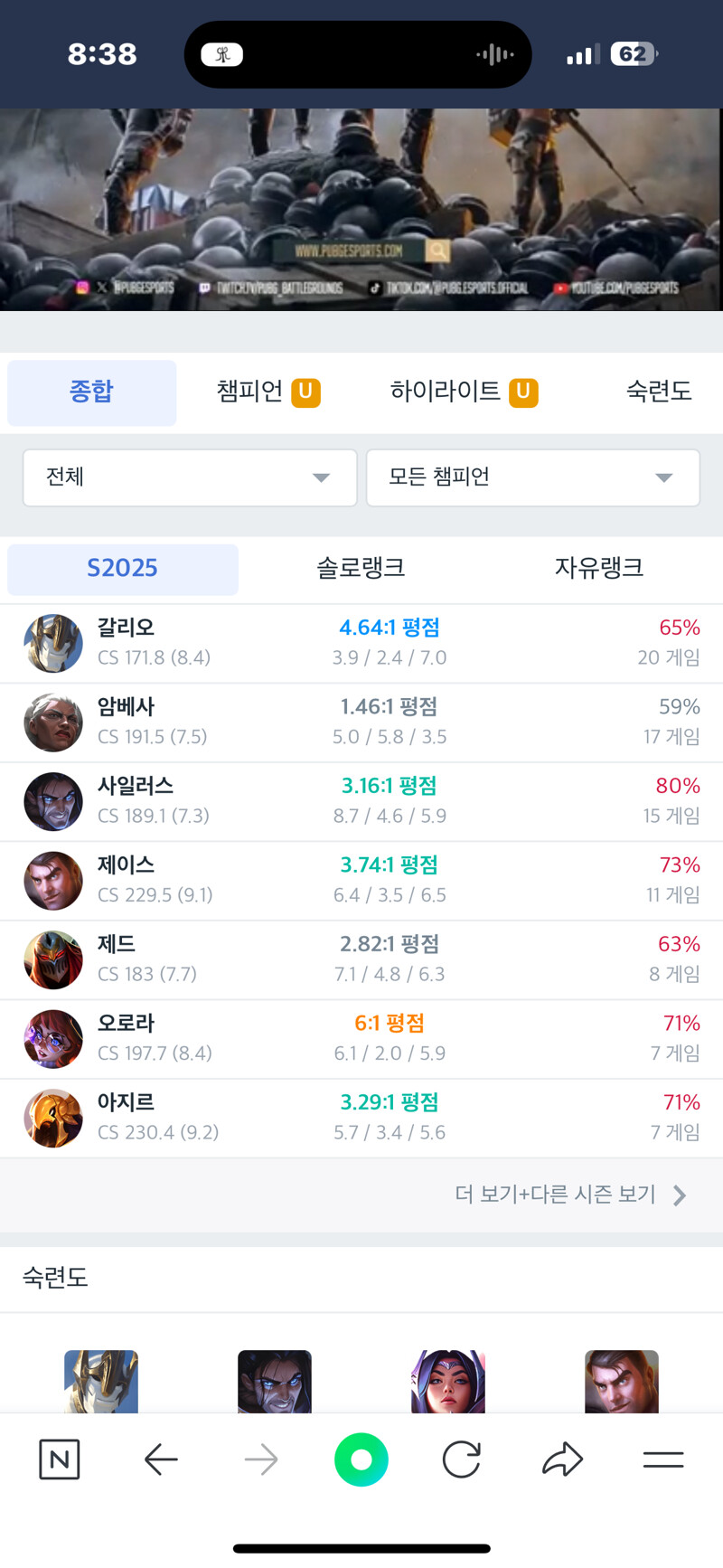This screenshot has width=723, height=1568.
Task: Open the 하이라이트 tab
Action: pos(463,392)
